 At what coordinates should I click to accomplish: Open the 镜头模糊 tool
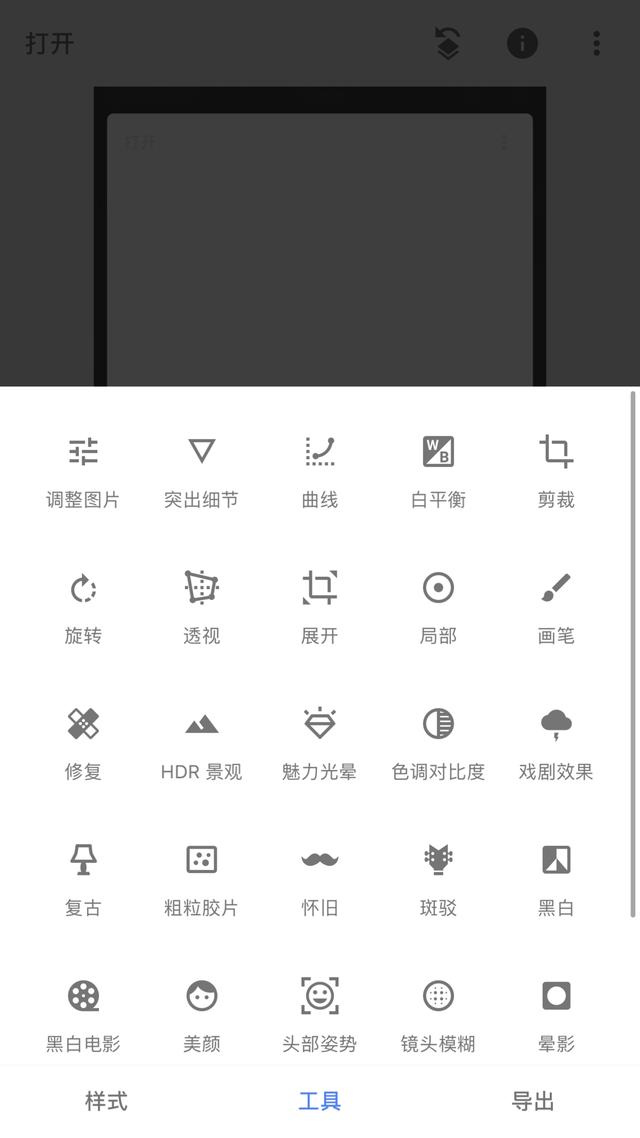click(x=438, y=1014)
